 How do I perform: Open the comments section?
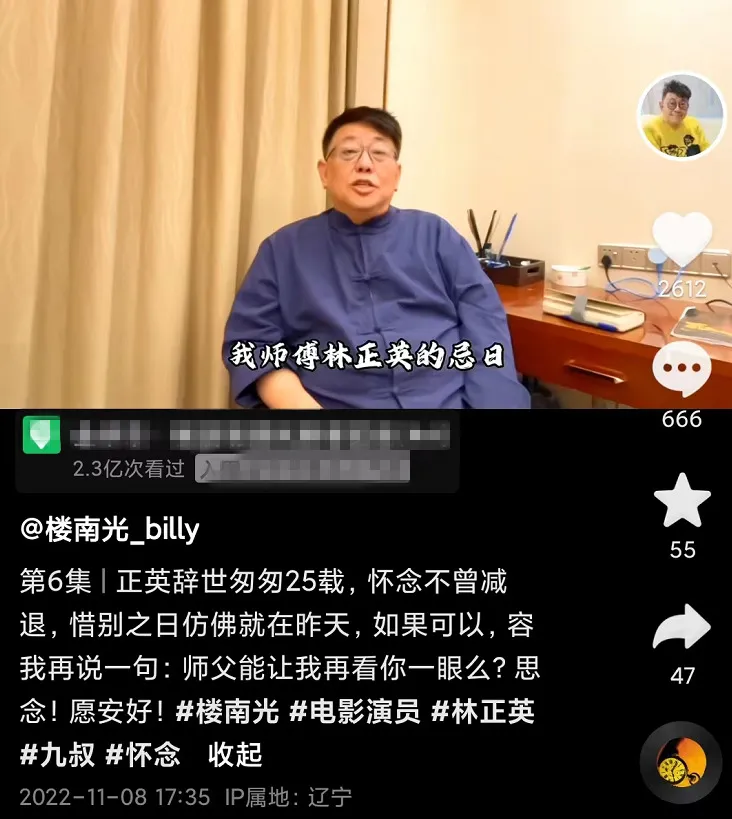pyautogui.click(x=682, y=369)
